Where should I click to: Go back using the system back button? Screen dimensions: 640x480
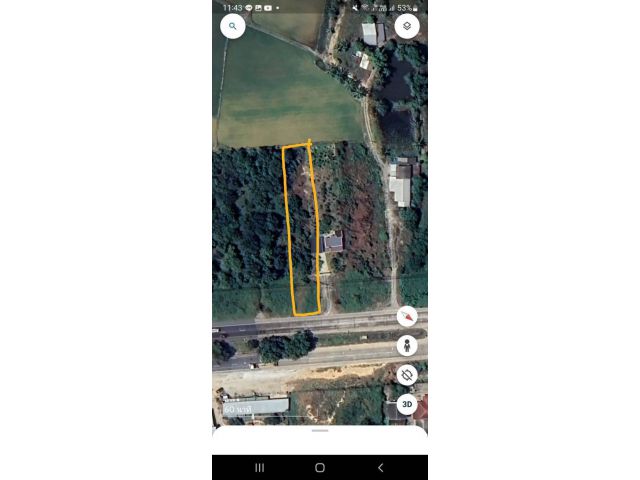coord(380,467)
